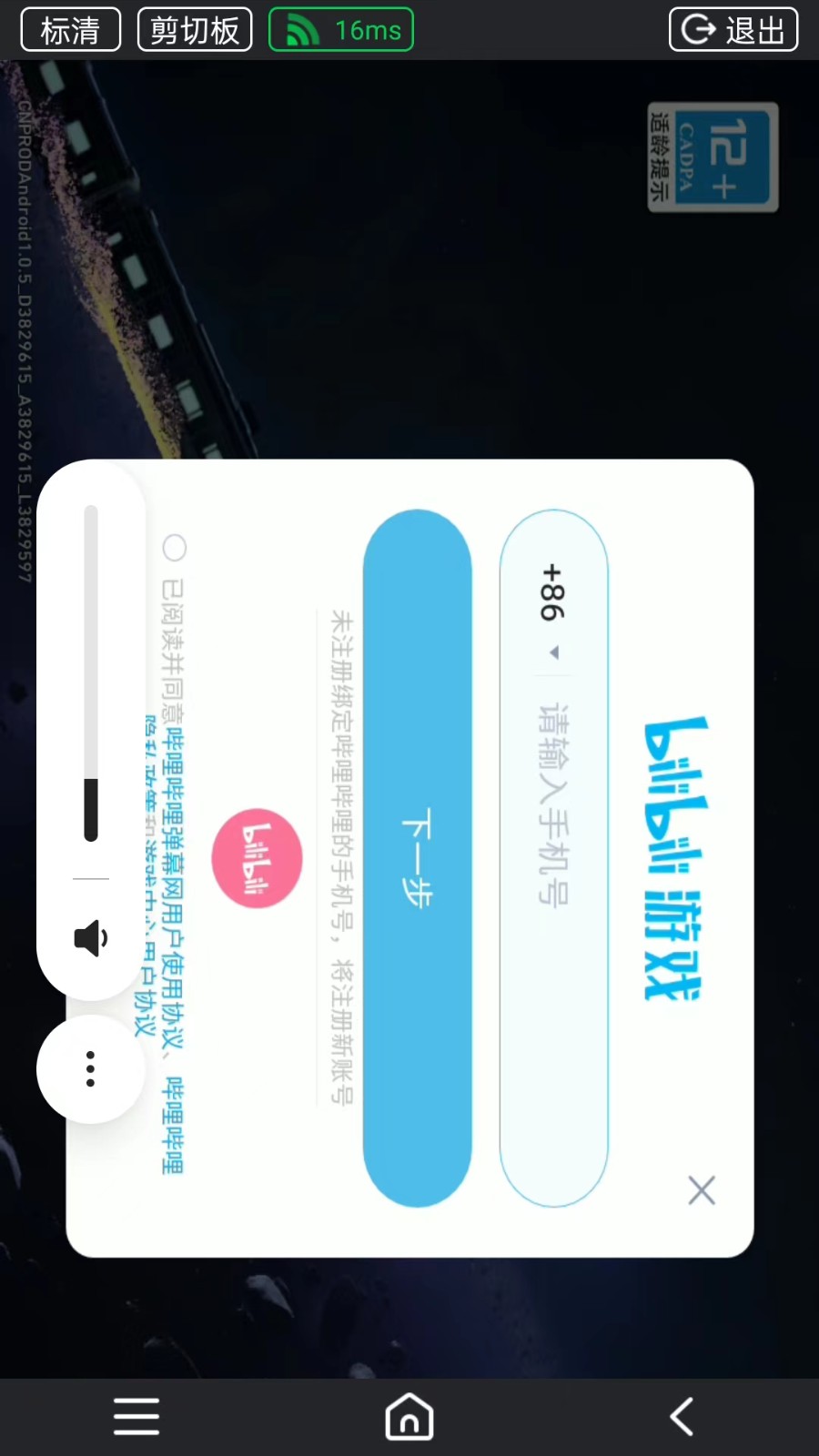Open the +86 country code dropdown

[x=552, y=608]
